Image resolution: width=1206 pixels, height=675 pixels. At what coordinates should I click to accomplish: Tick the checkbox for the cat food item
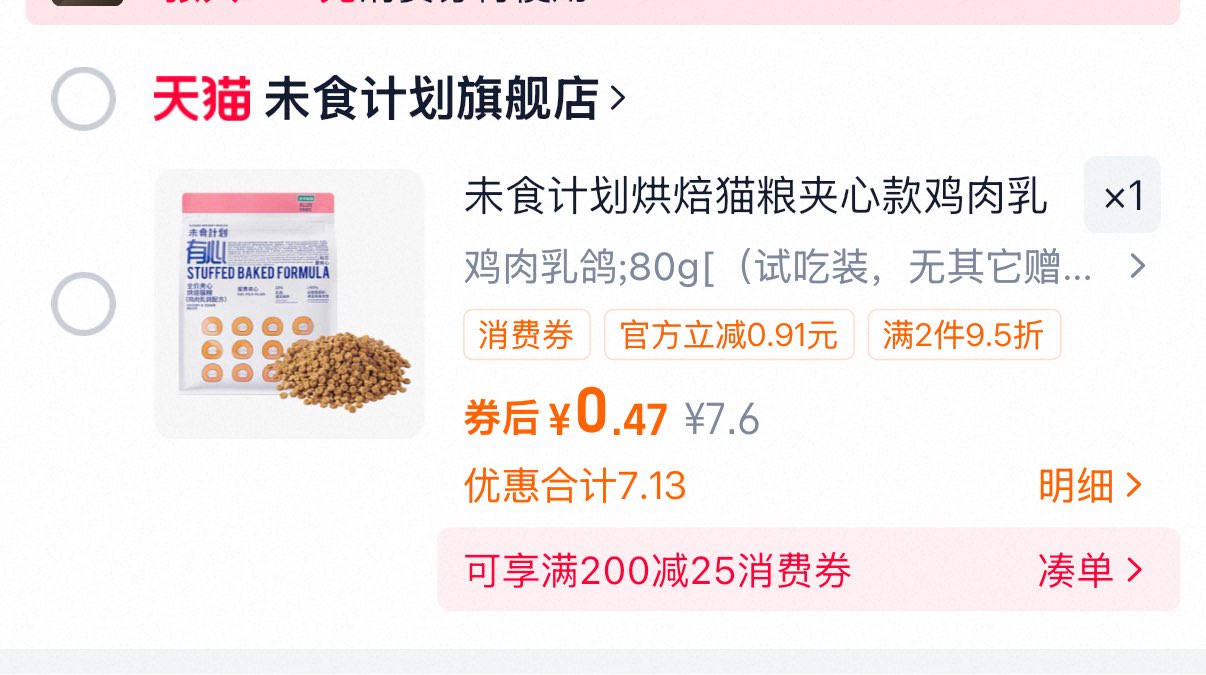(83, 304)
